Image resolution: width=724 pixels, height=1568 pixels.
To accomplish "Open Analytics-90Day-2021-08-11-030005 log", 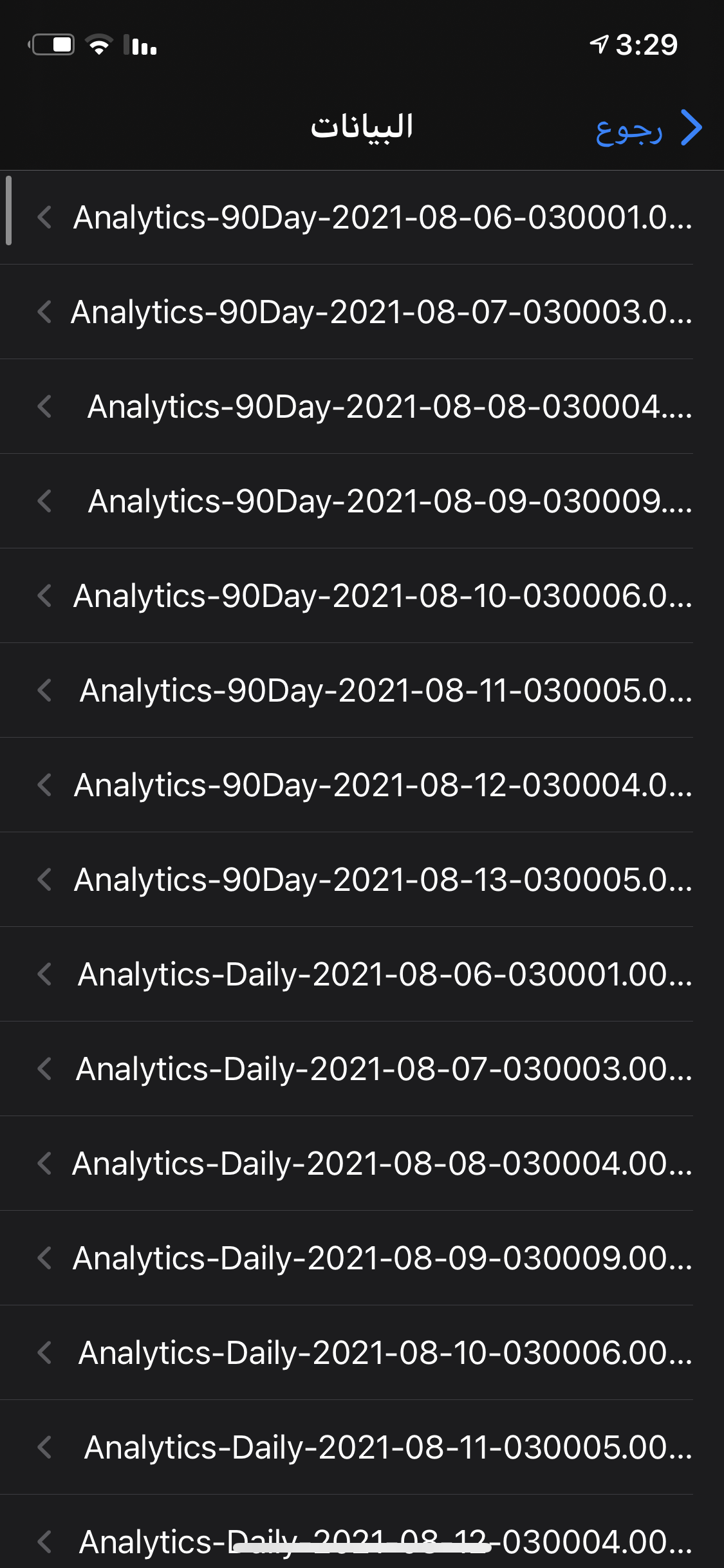I will click(362, 691).
